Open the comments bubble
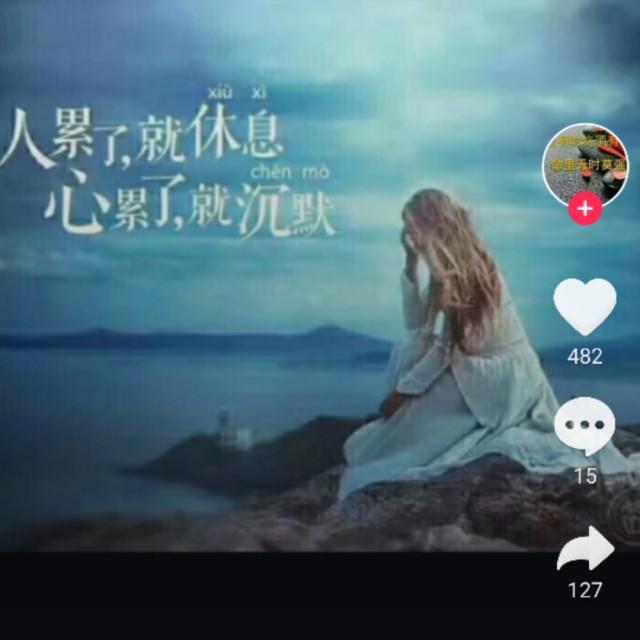 (585, 427)
